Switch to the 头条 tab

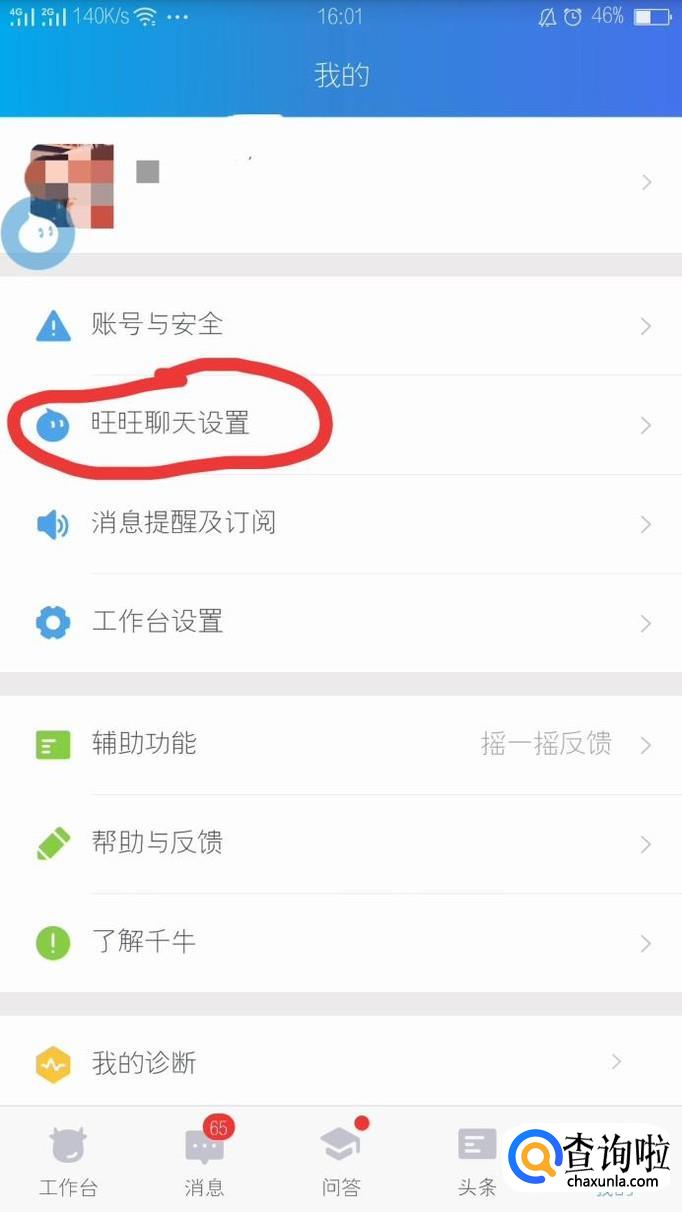pyautogui.click(x=477, y=1162)
